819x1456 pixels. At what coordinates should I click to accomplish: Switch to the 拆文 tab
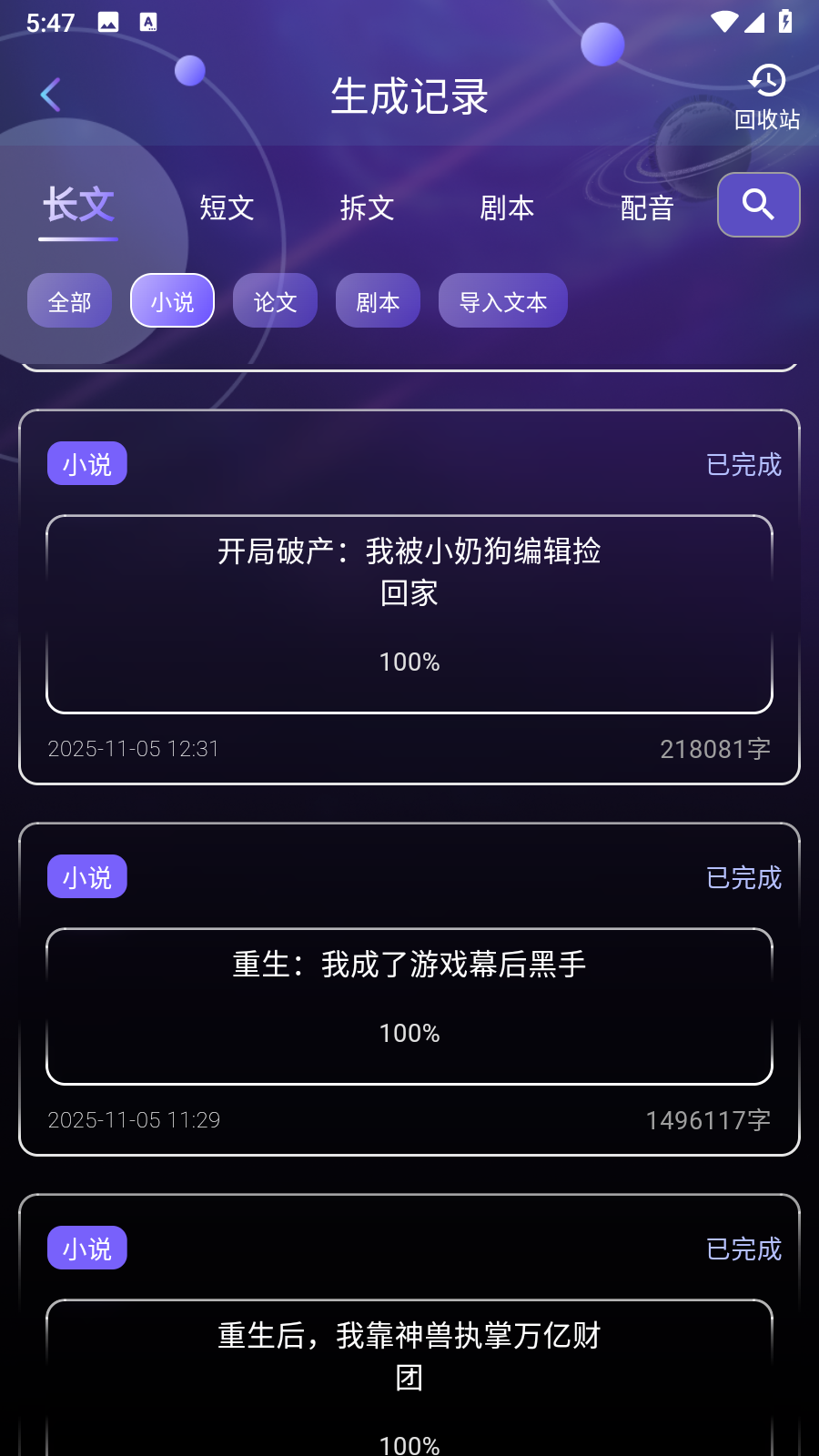click(x=366, y=207)
